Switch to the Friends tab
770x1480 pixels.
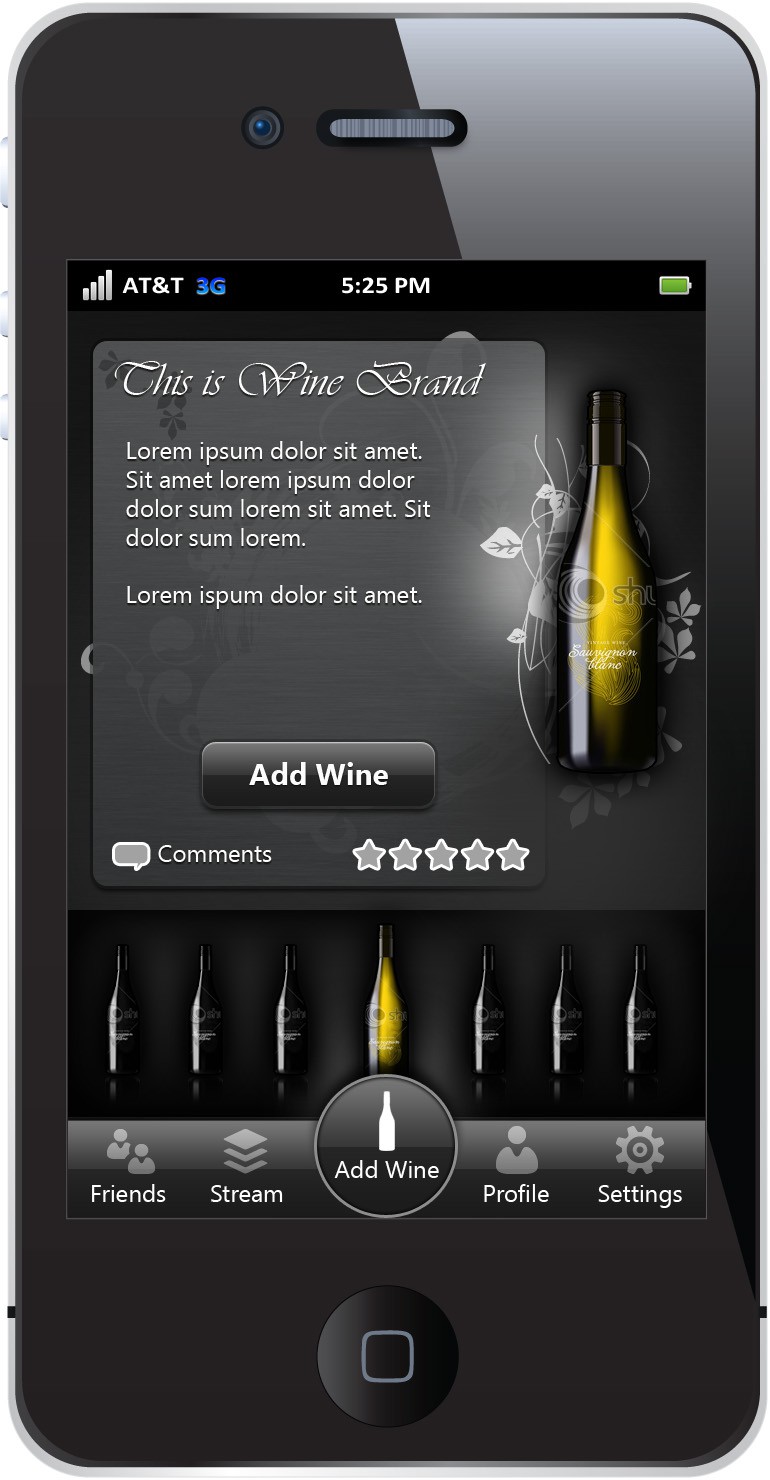coord(129,1168)
